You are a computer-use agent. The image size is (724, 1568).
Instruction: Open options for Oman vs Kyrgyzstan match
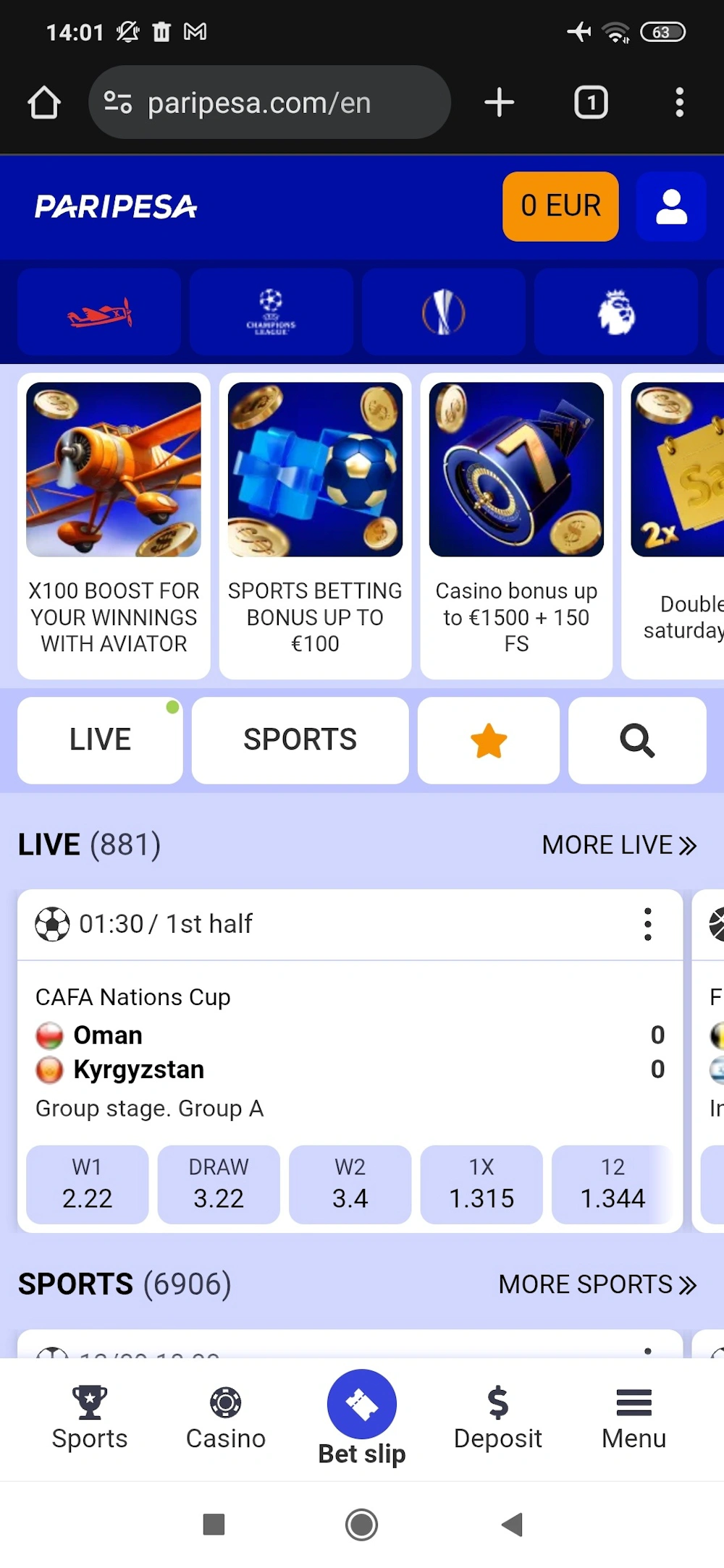648,924
